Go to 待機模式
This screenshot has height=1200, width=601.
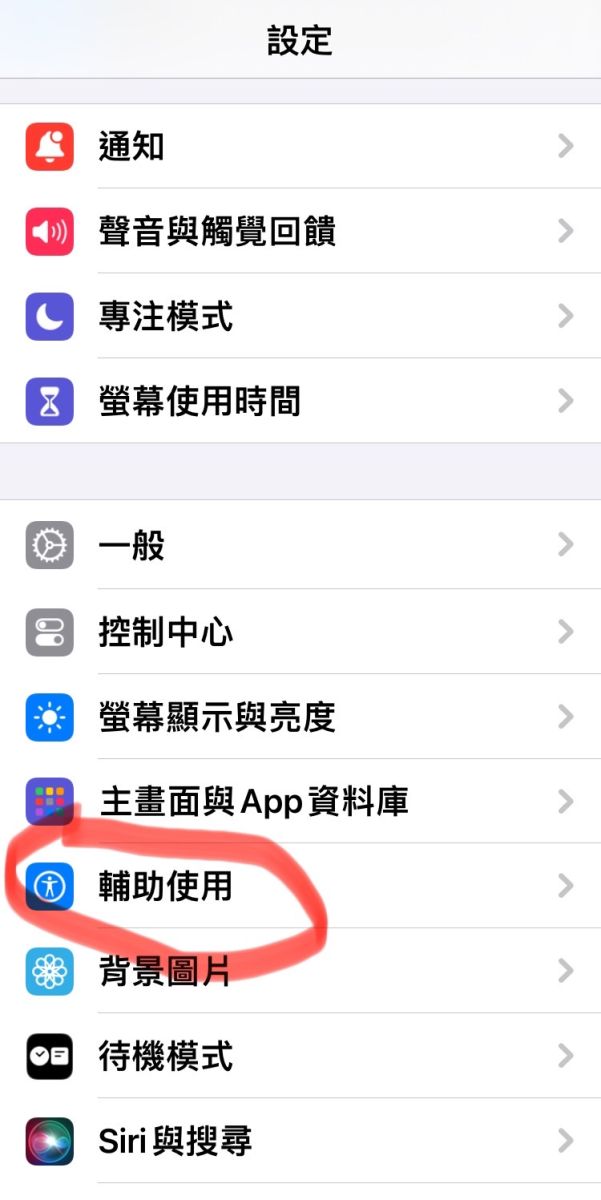click(x=300, y=1056)
